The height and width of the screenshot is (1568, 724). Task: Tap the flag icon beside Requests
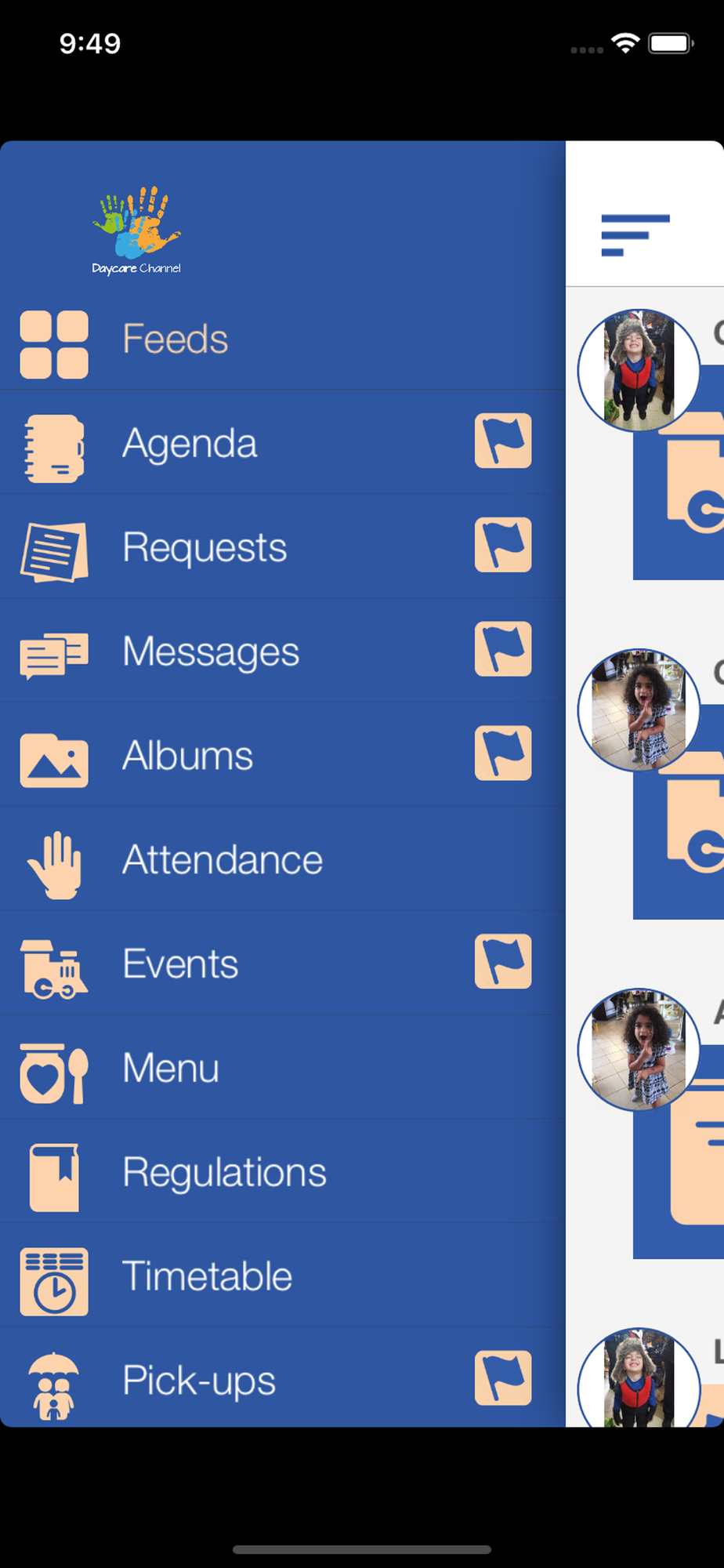click(503, 545)
